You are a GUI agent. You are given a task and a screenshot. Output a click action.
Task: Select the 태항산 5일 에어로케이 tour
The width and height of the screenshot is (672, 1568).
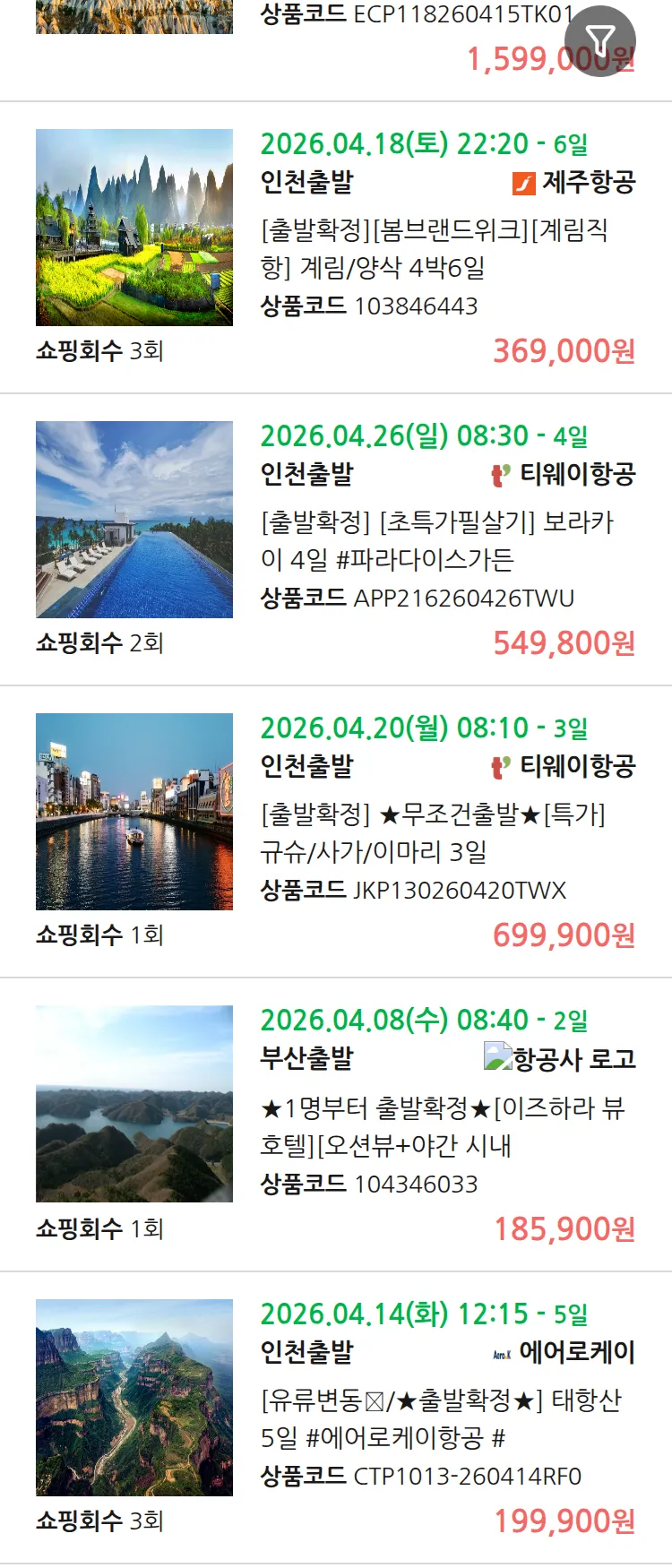(x=439, y=1418)
